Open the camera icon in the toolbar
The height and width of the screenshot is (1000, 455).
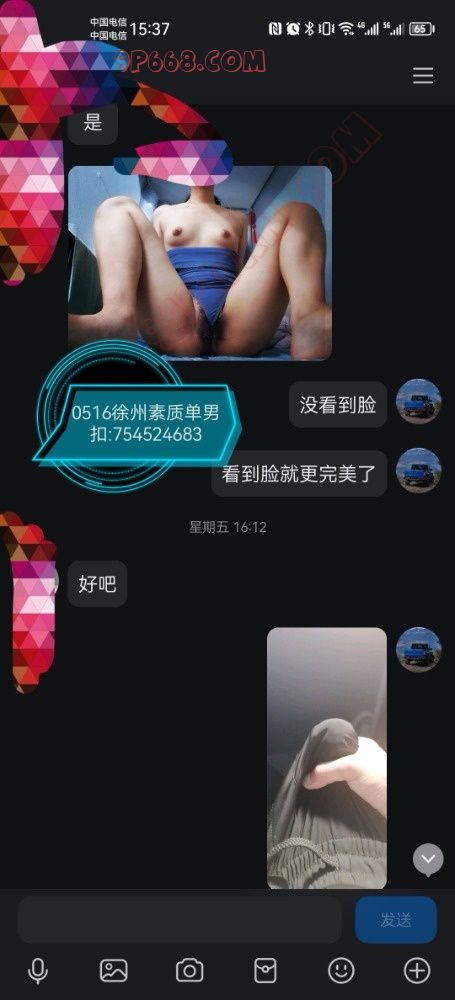[190, 971]
